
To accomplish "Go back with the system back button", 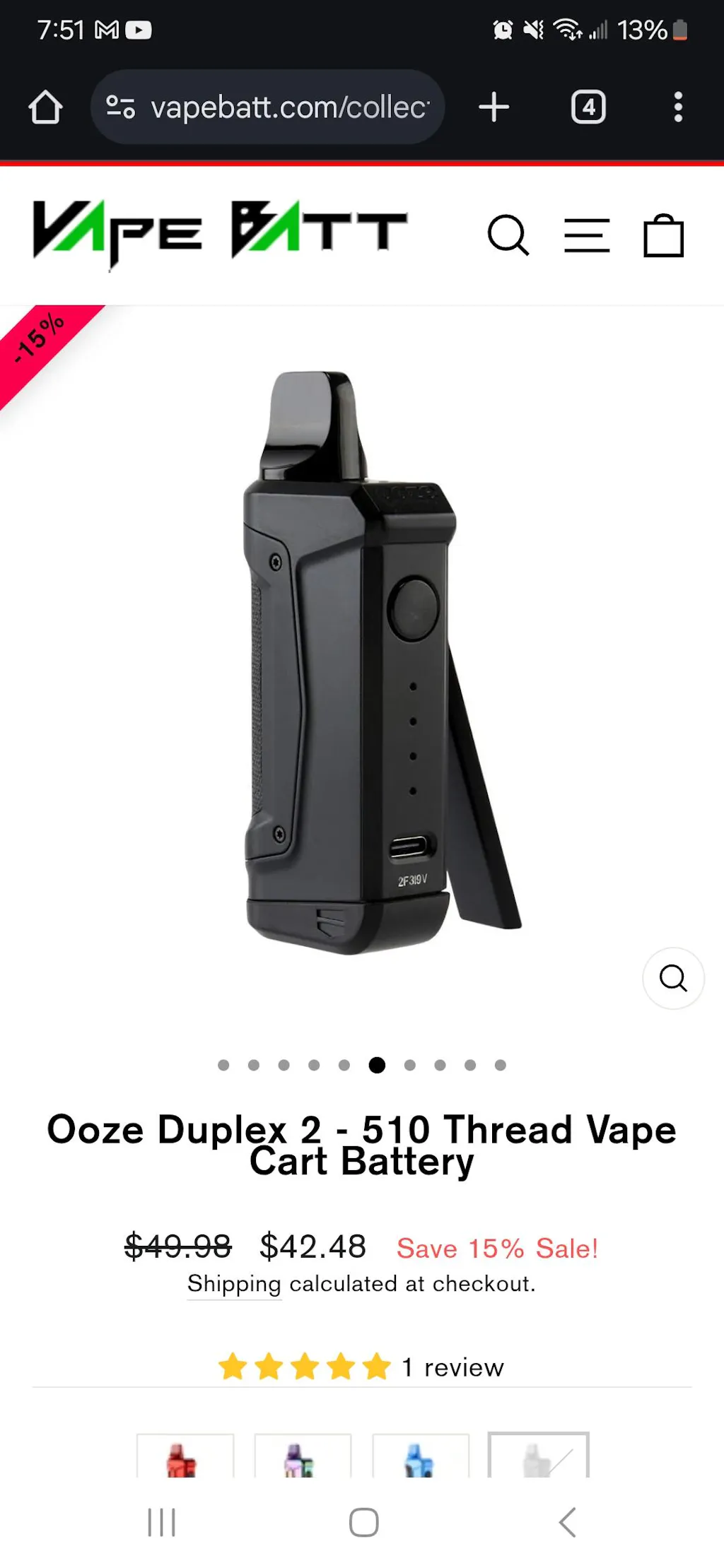I will (x=567, y=1522).
